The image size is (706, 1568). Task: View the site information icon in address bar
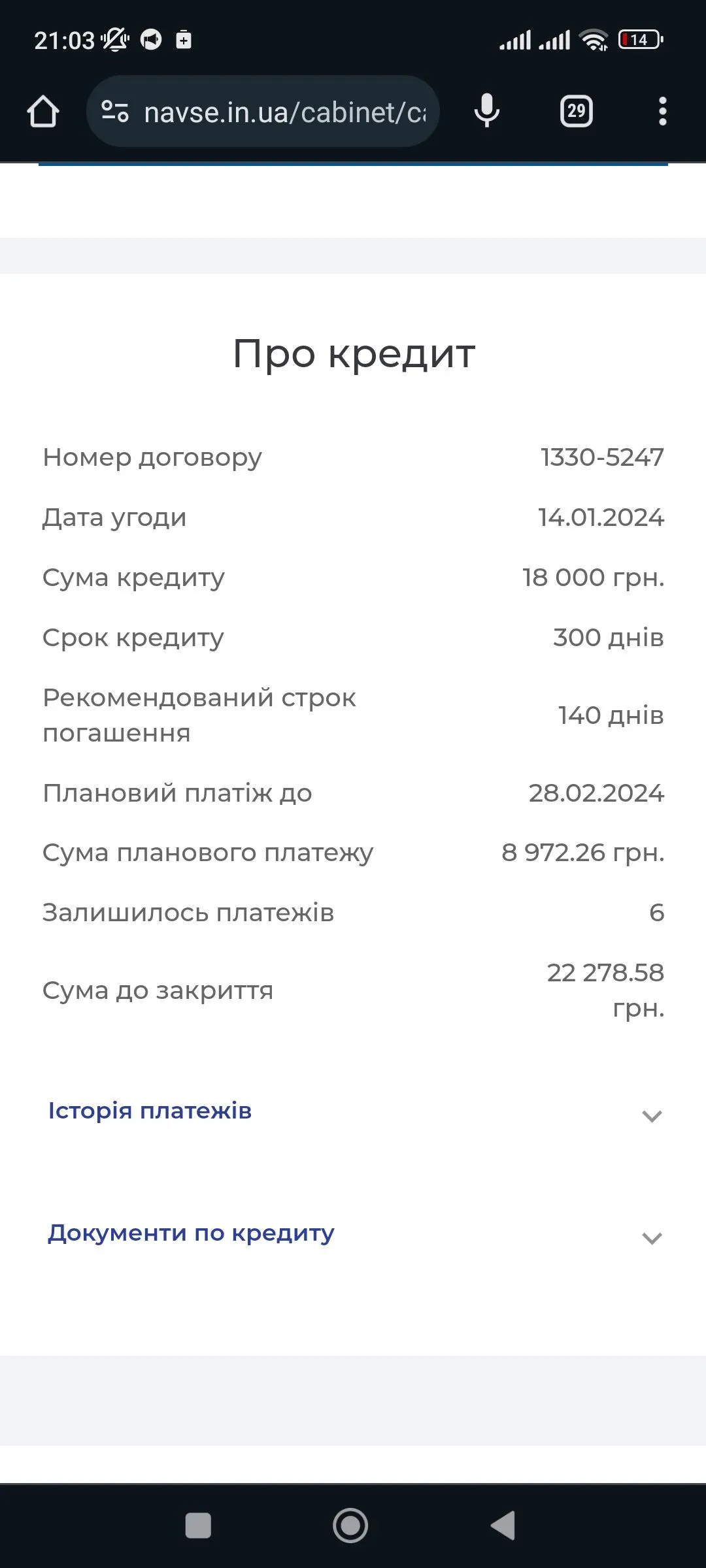click(x=115, y=112)
